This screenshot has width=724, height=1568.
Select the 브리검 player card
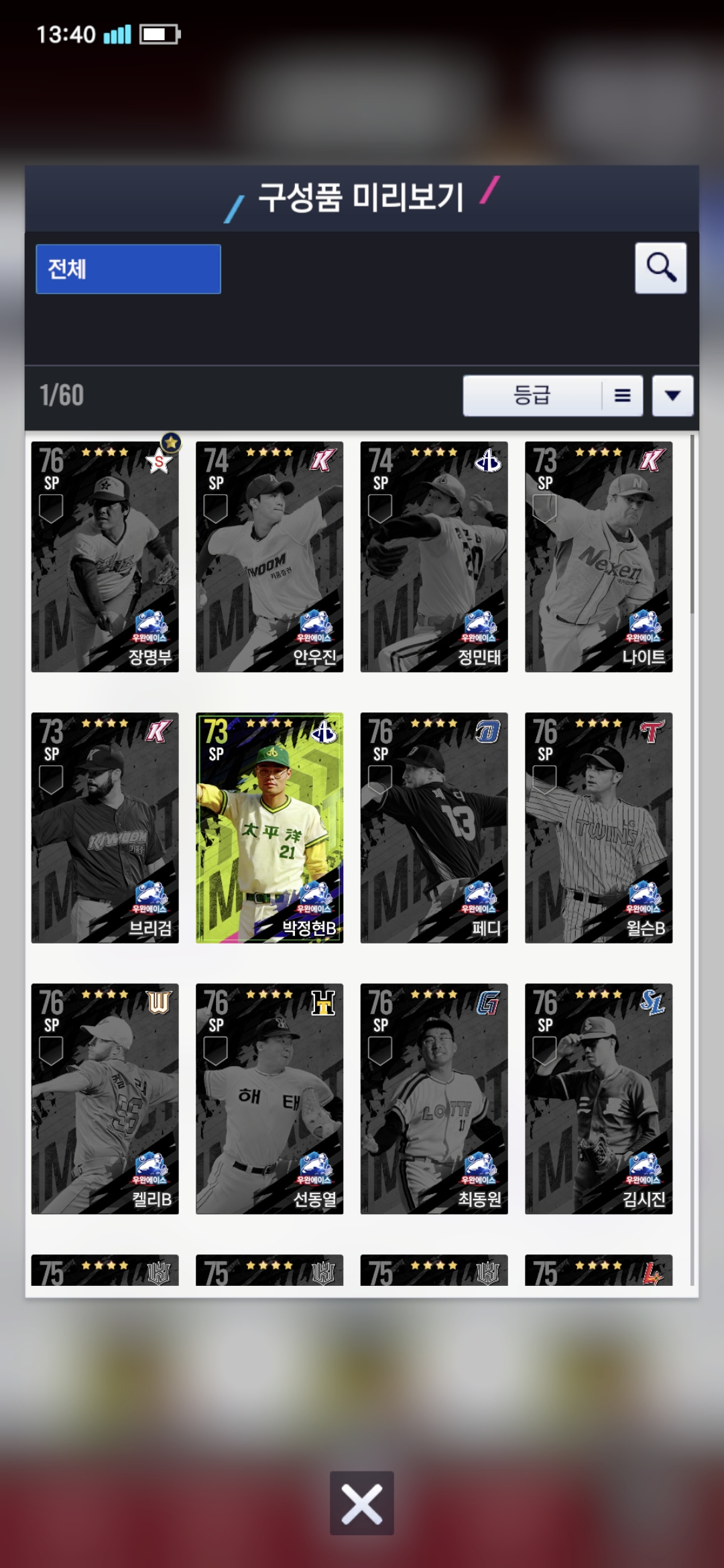105,828
